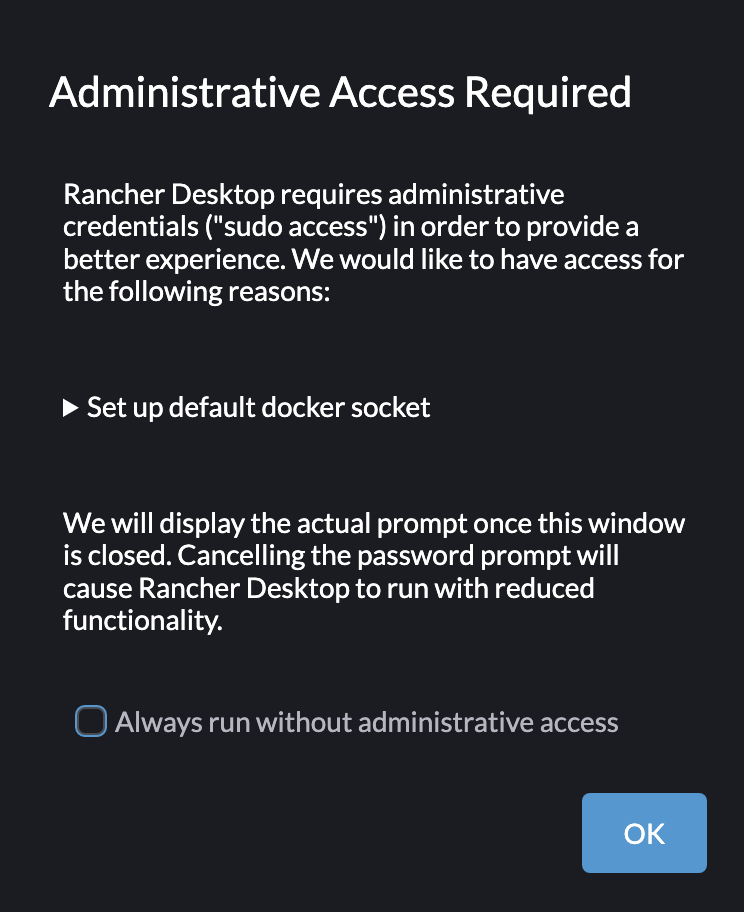Check Always run without administrative access
The image size is (744, 912).
91,721
